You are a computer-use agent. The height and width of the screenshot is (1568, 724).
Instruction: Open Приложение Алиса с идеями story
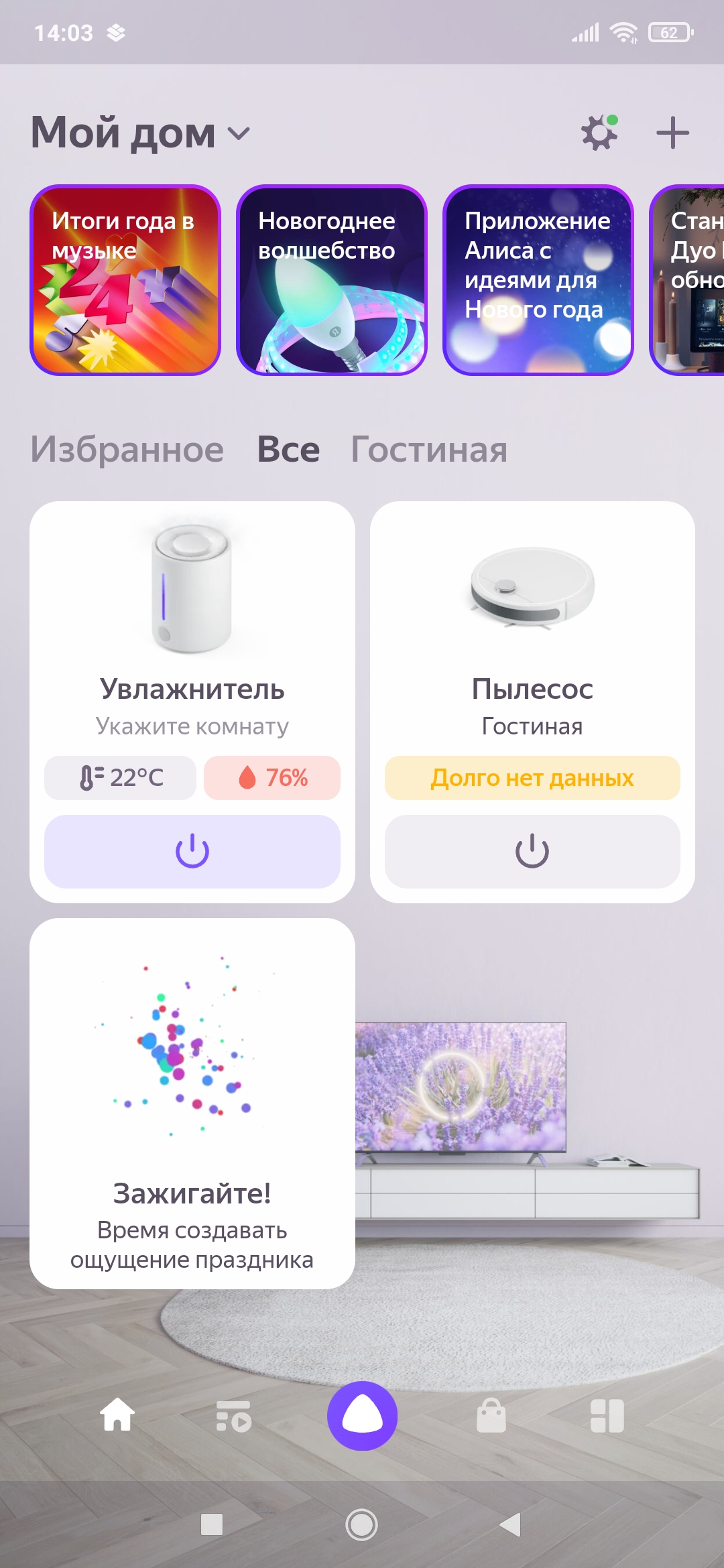pos(538,280)
